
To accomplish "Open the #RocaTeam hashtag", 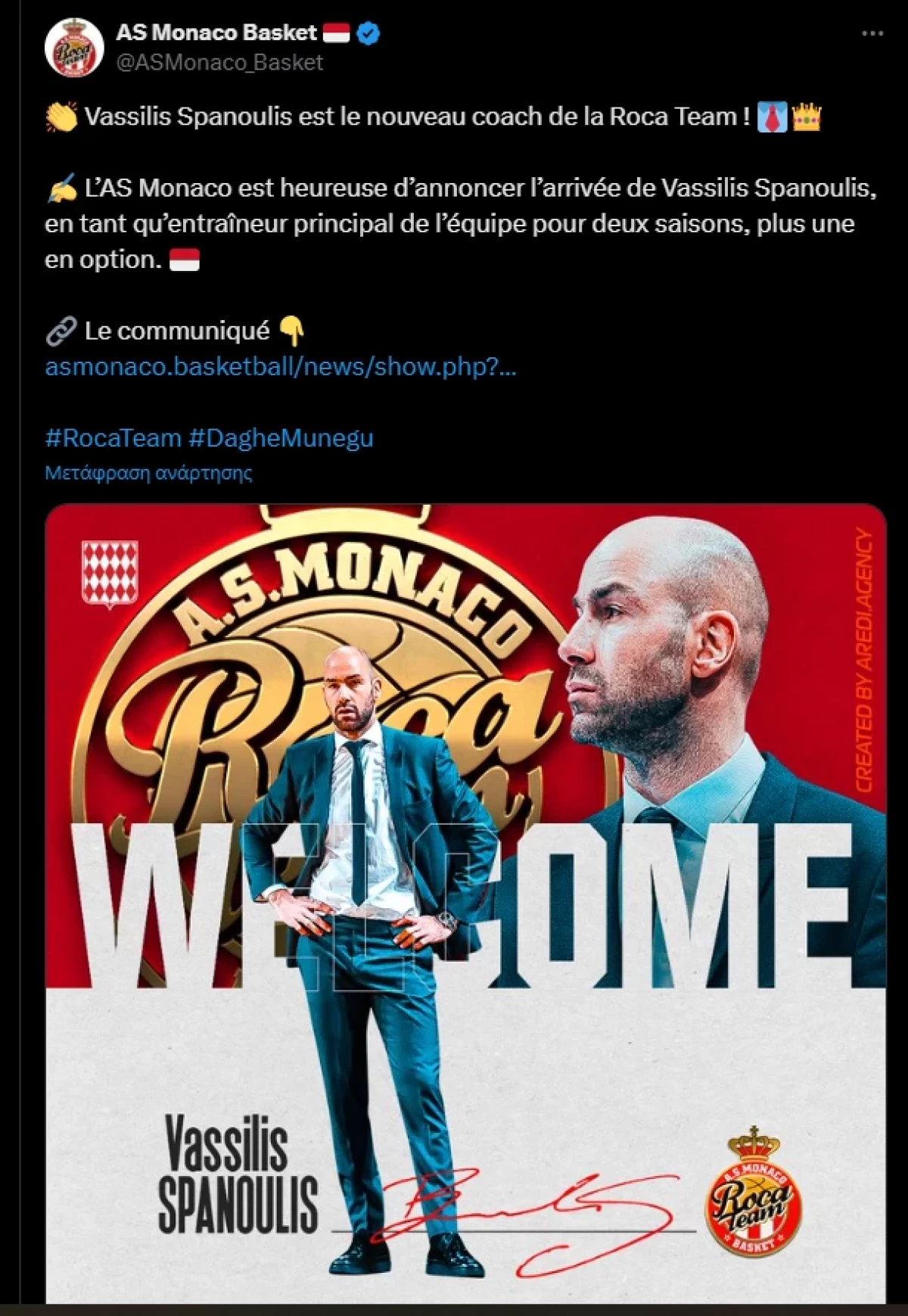I will (113, 437).
